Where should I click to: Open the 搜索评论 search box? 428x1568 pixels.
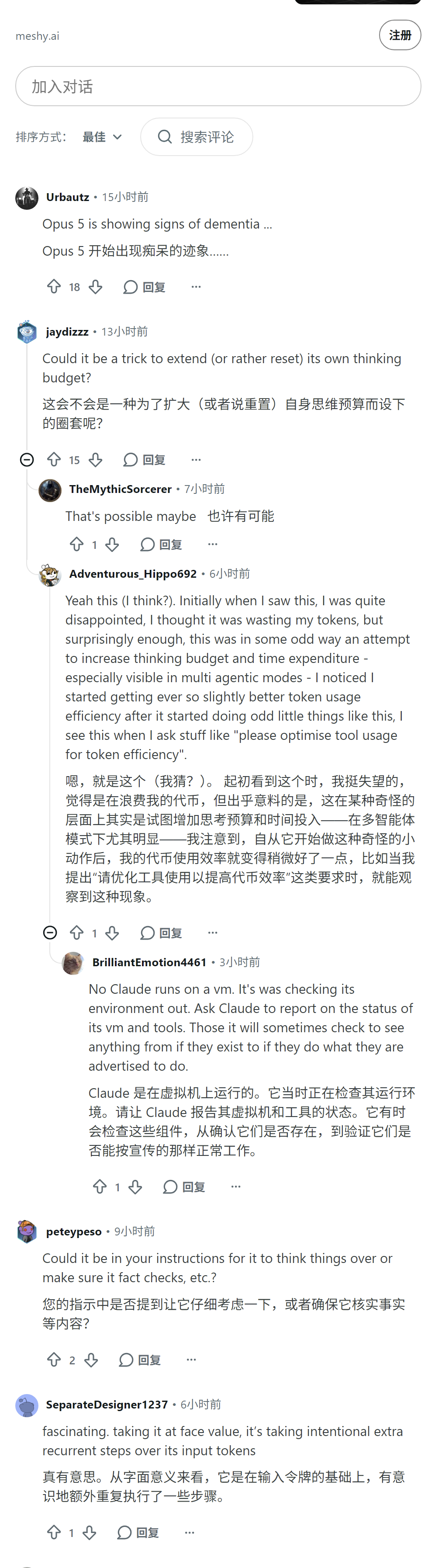(x=197, y=137)
